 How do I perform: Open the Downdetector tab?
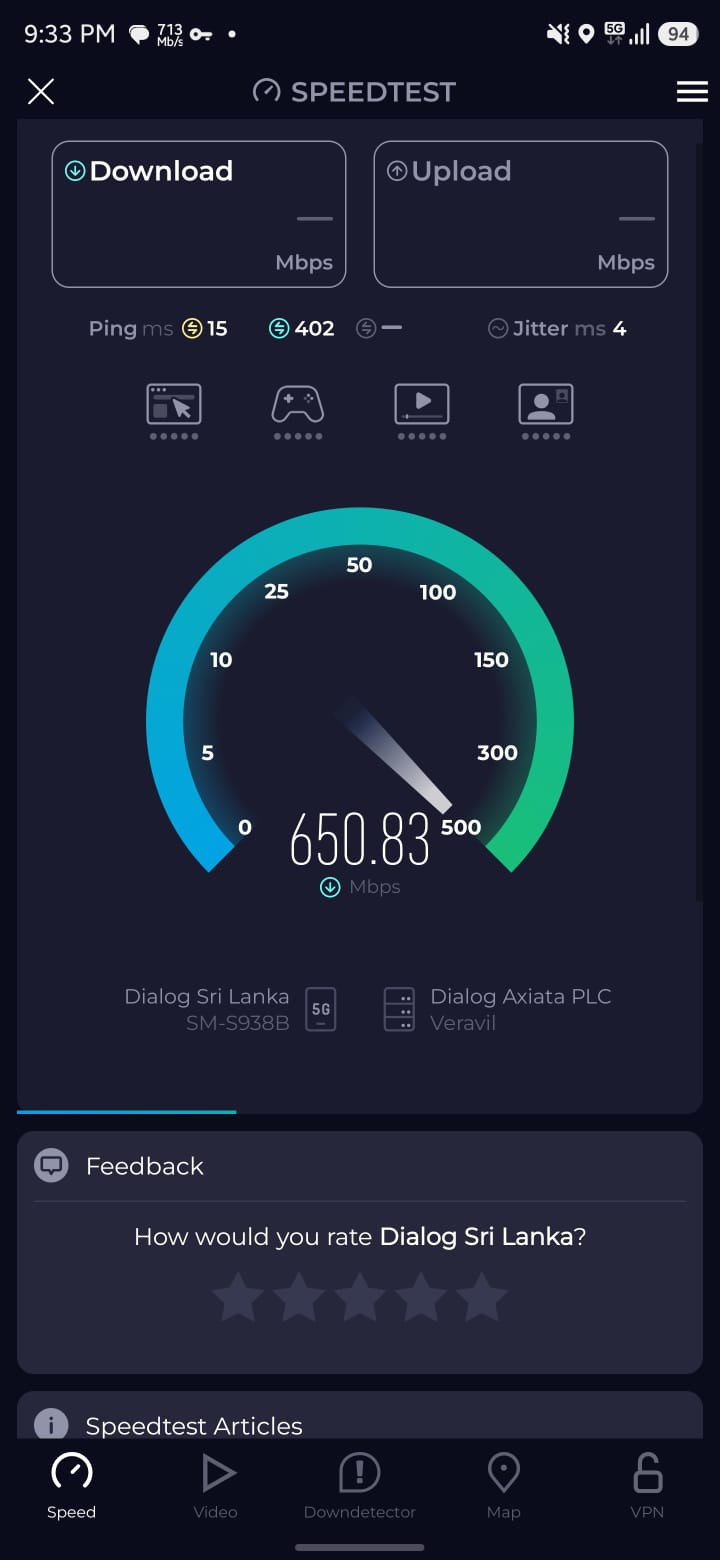tap(360, 1485)
